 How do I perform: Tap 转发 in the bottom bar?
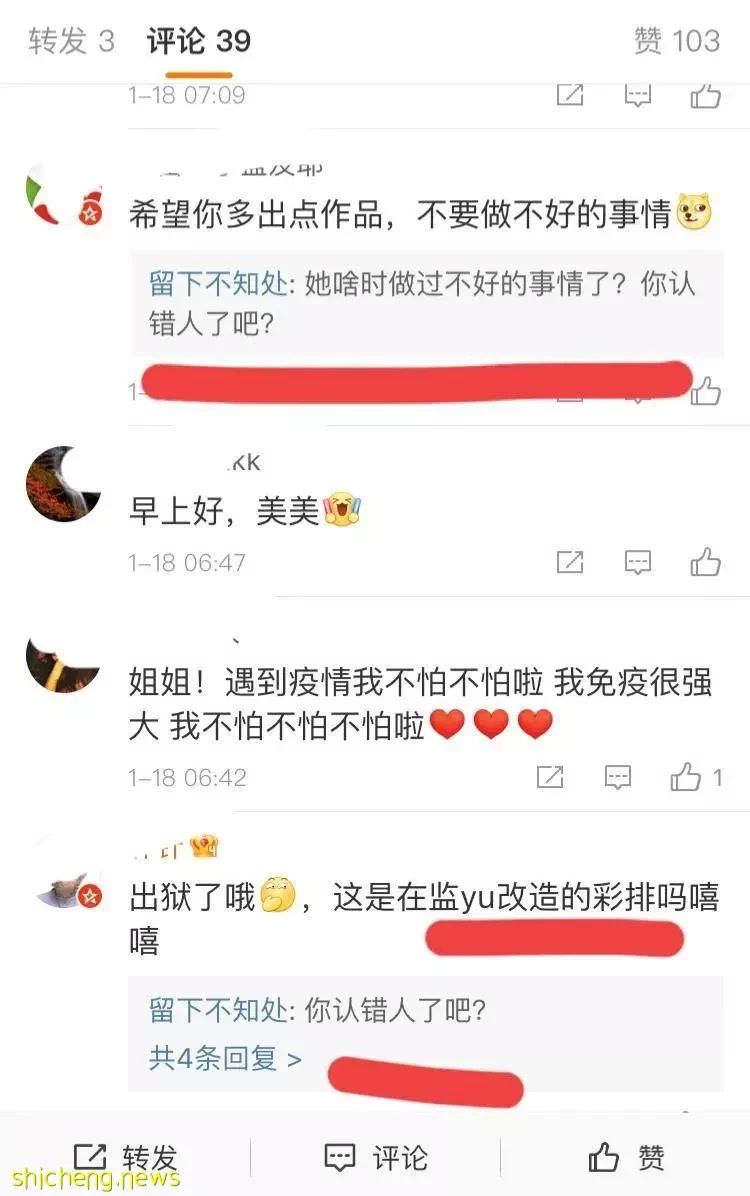click(125, 1158)
